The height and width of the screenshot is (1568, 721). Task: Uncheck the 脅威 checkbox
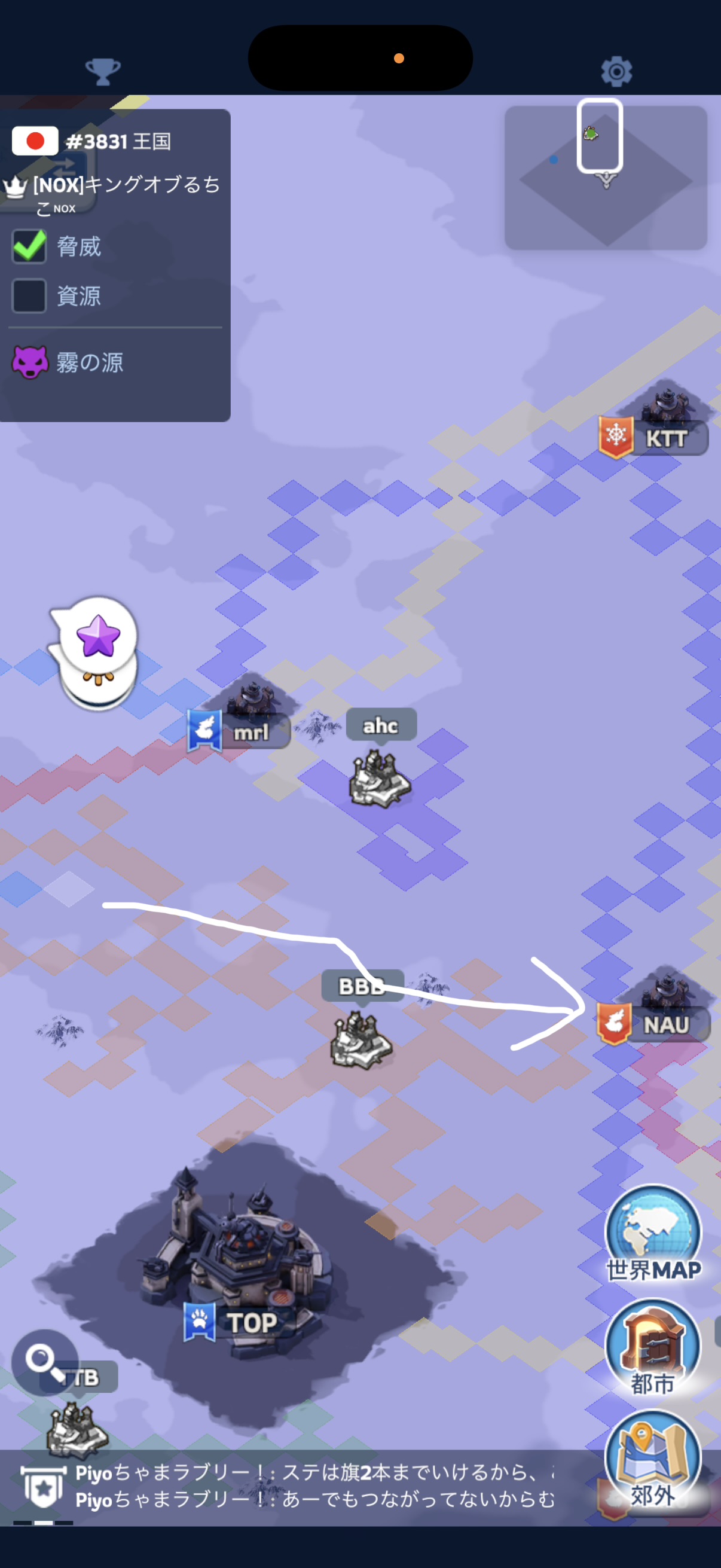(x=29, y=246)
